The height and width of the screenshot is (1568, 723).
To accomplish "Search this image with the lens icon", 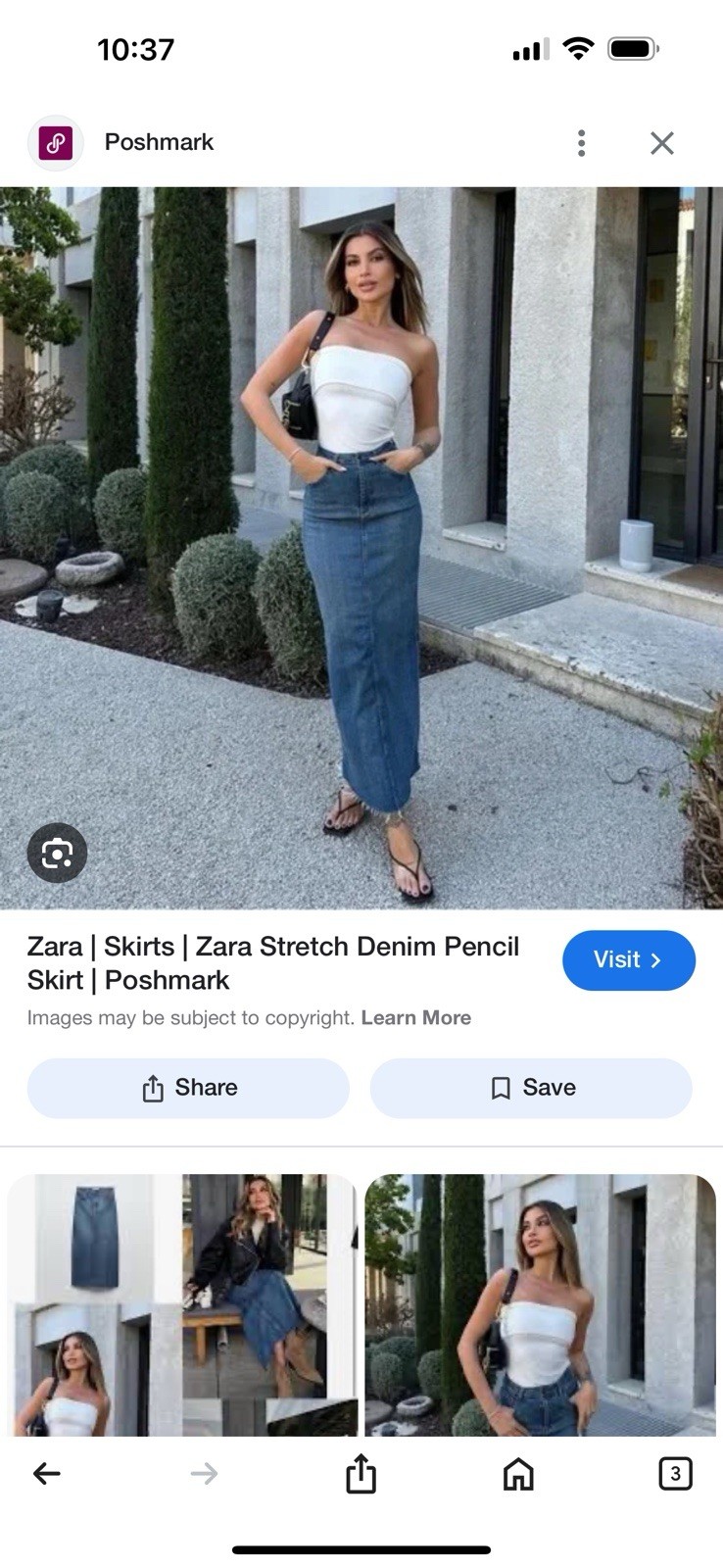I will 57,853.
